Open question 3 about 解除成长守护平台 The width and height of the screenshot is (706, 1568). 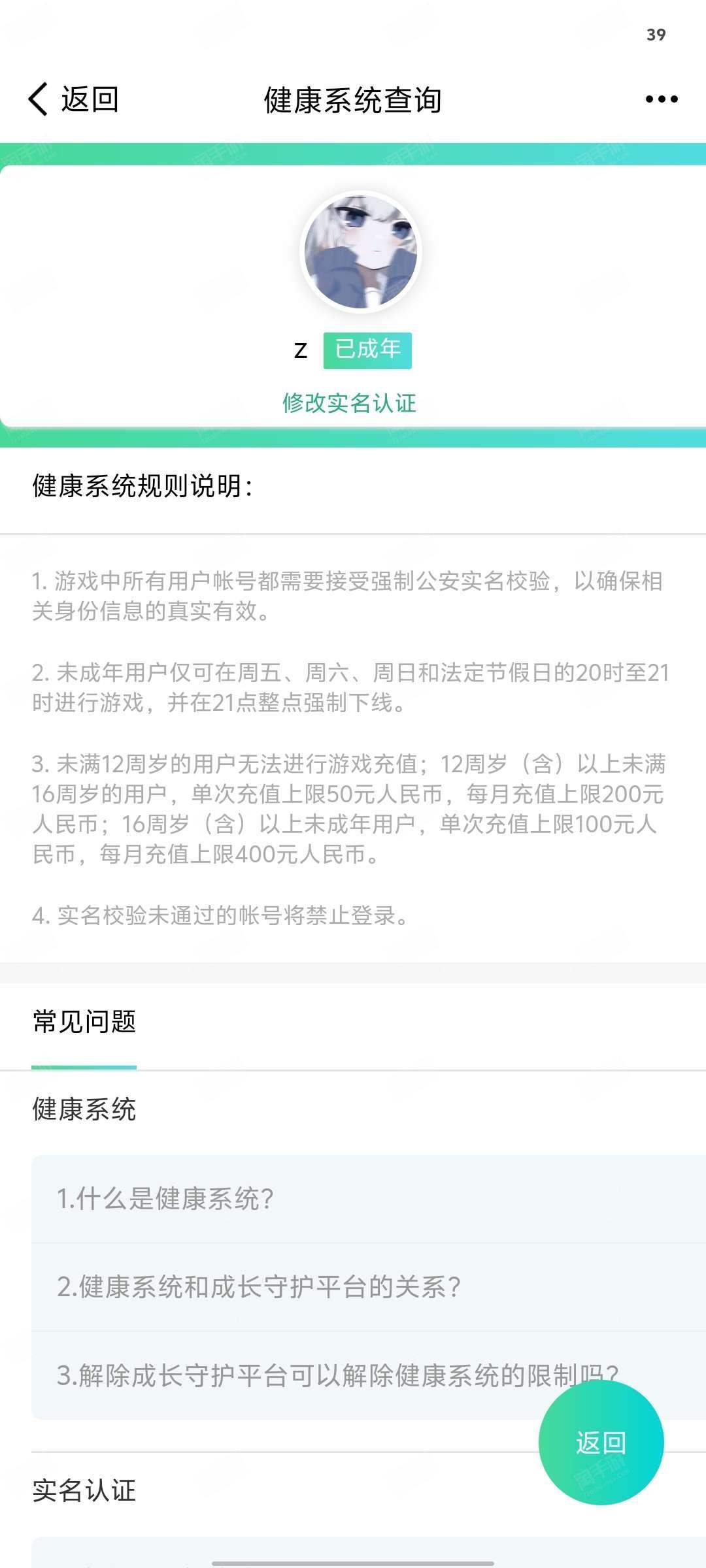coord(369,1375)
